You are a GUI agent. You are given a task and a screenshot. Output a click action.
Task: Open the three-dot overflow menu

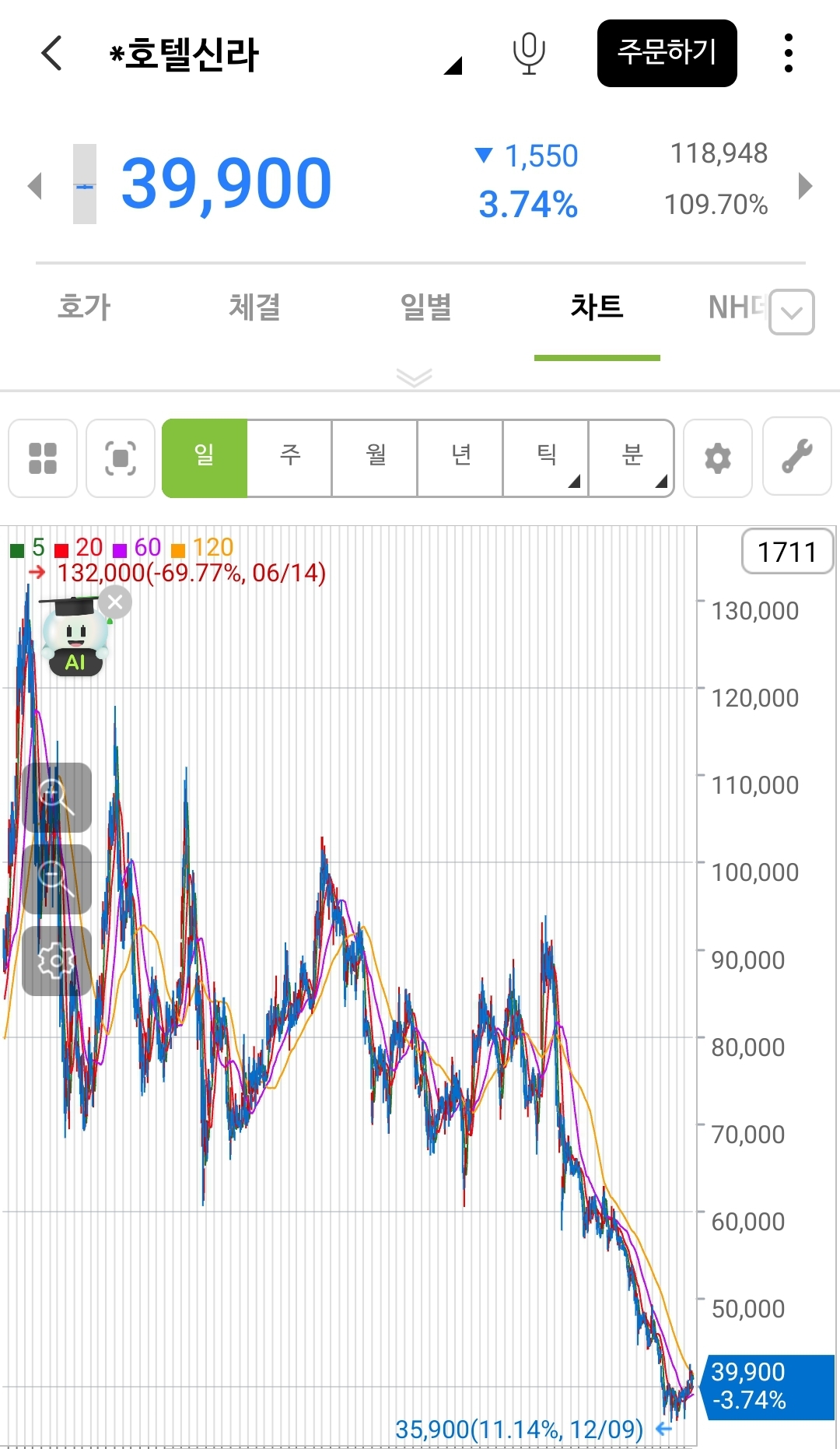coord(789,53)
